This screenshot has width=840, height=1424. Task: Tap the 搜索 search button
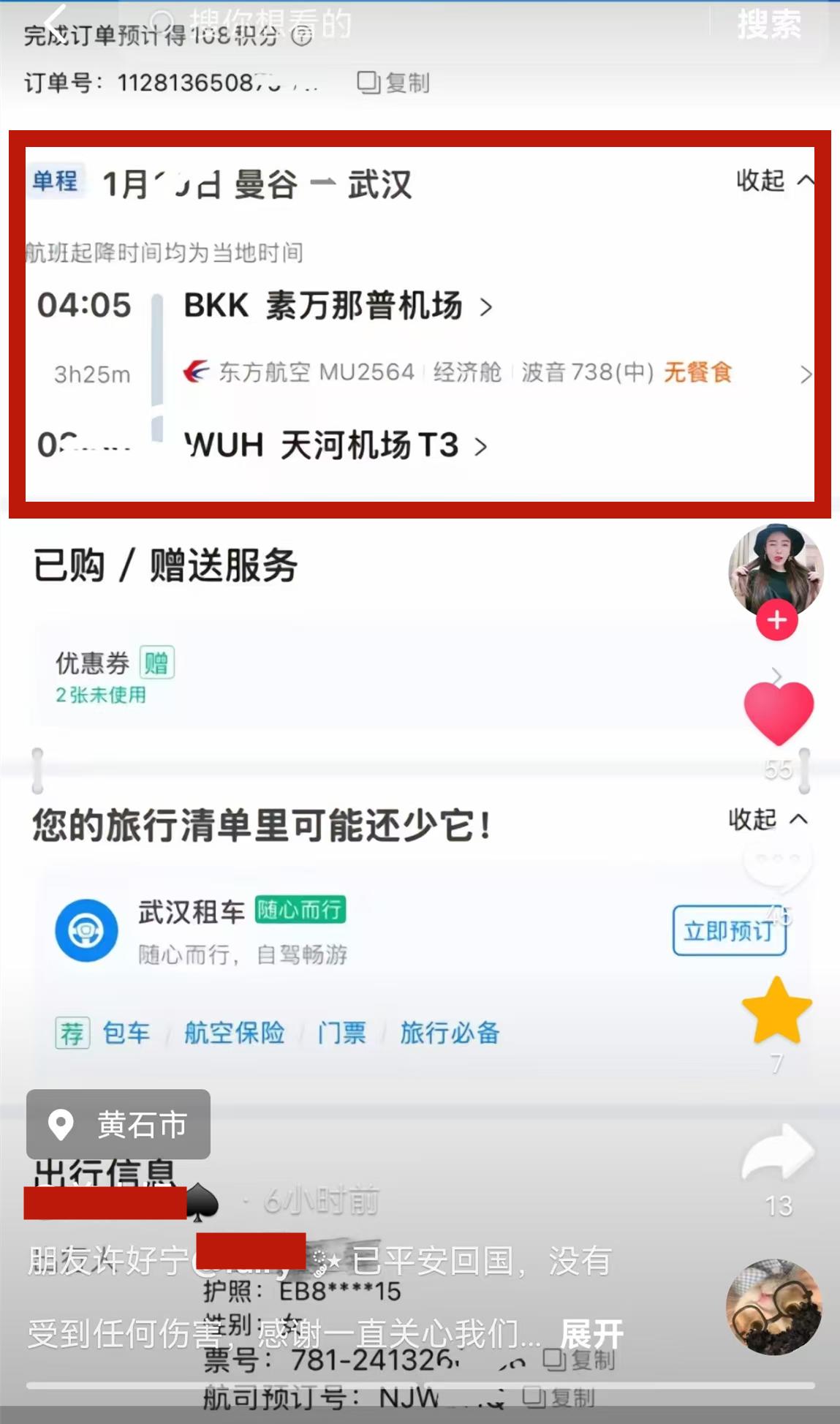pyautogui.click(x=769, y=25)
